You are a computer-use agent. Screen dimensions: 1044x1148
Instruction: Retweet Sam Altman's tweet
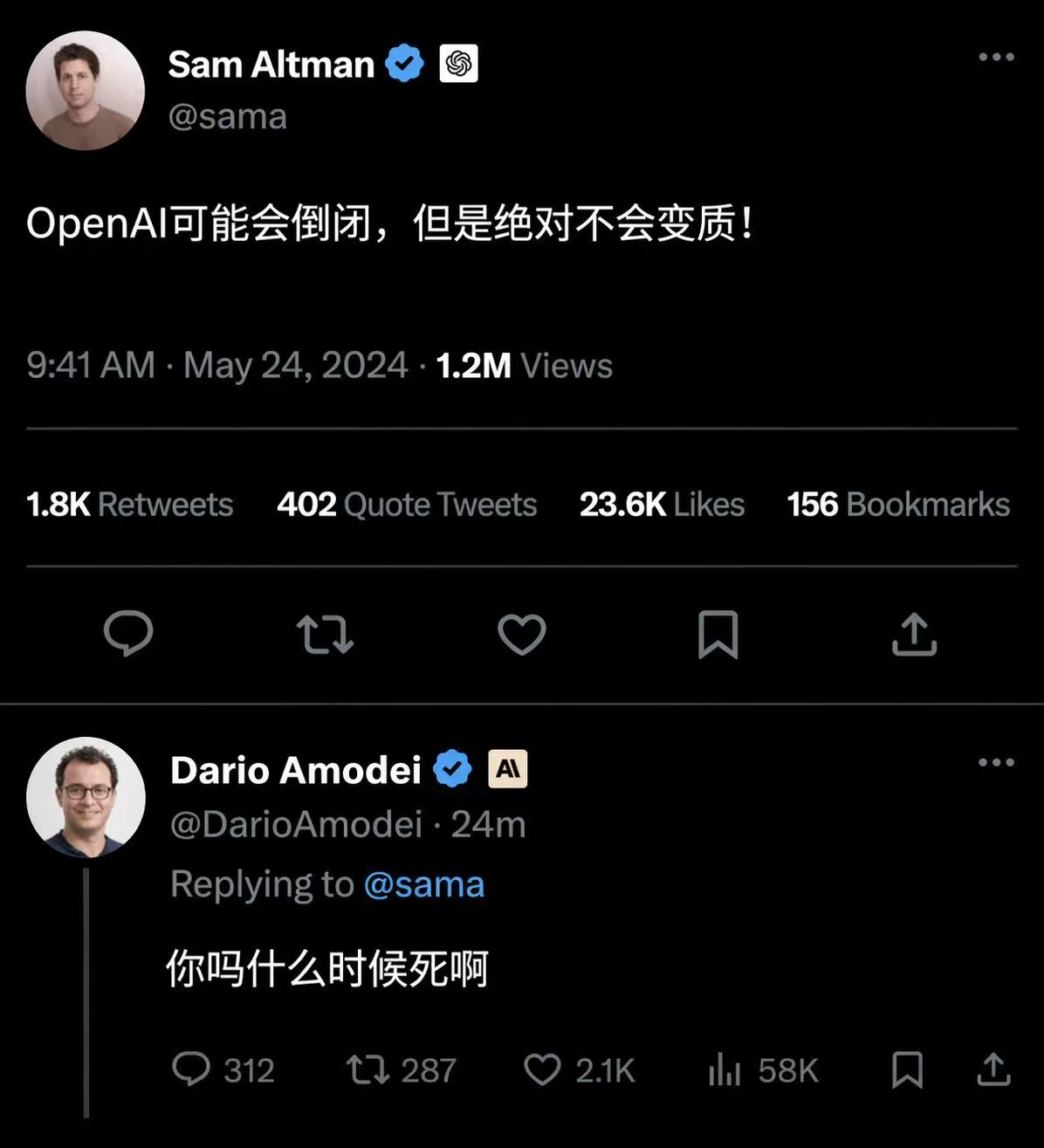tap(325, 635)
